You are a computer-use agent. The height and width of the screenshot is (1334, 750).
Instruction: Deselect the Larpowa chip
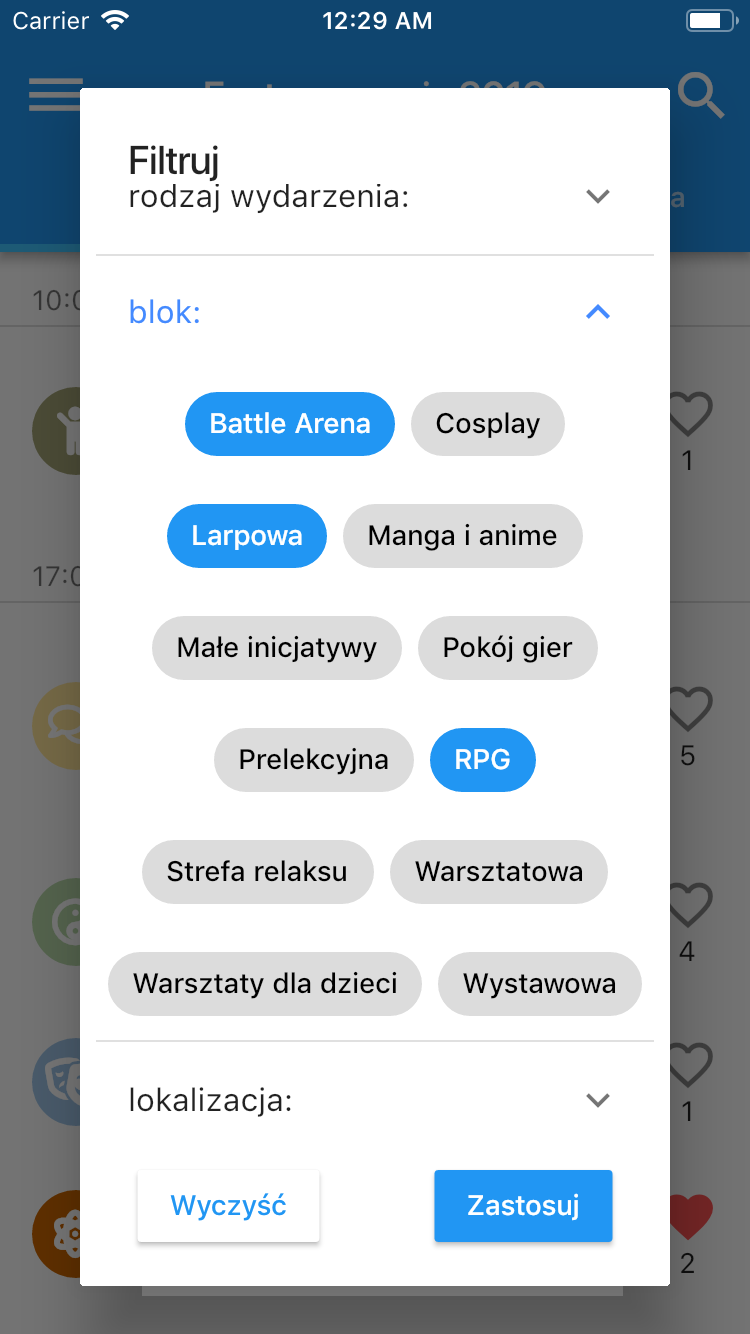click(247, 536)
